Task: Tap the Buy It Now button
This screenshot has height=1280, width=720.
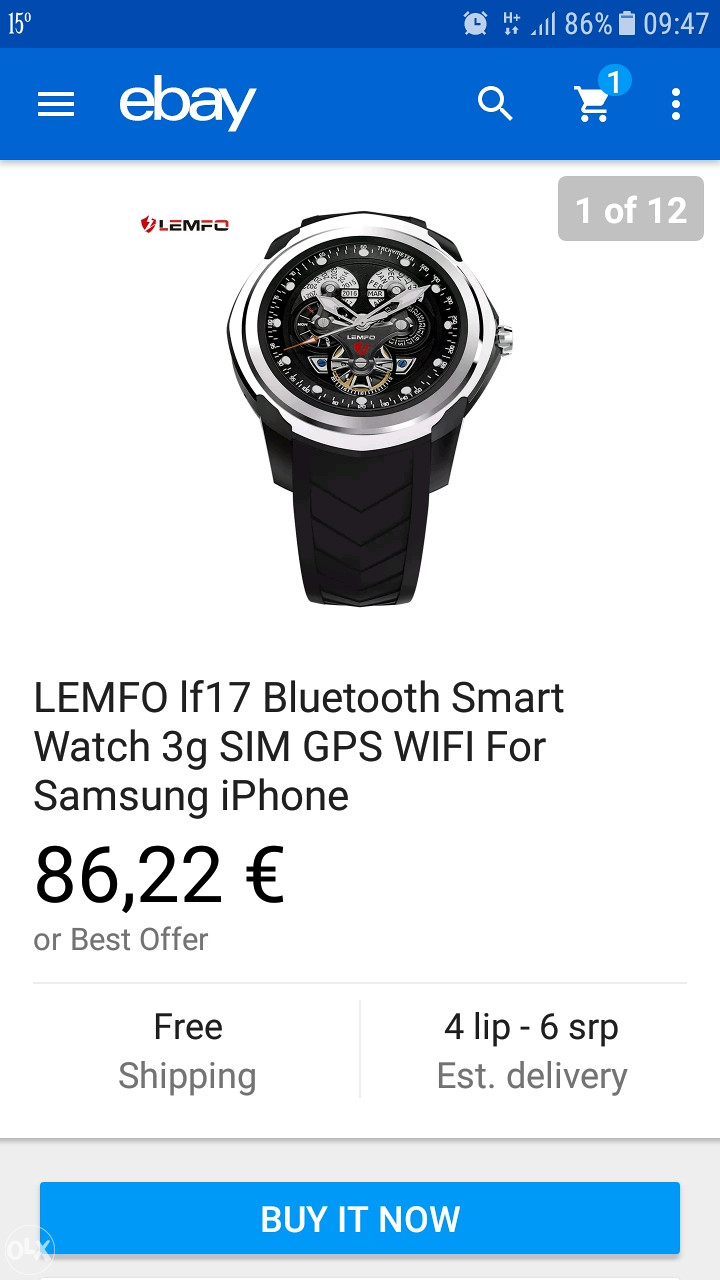Action: click(360, 1218)
